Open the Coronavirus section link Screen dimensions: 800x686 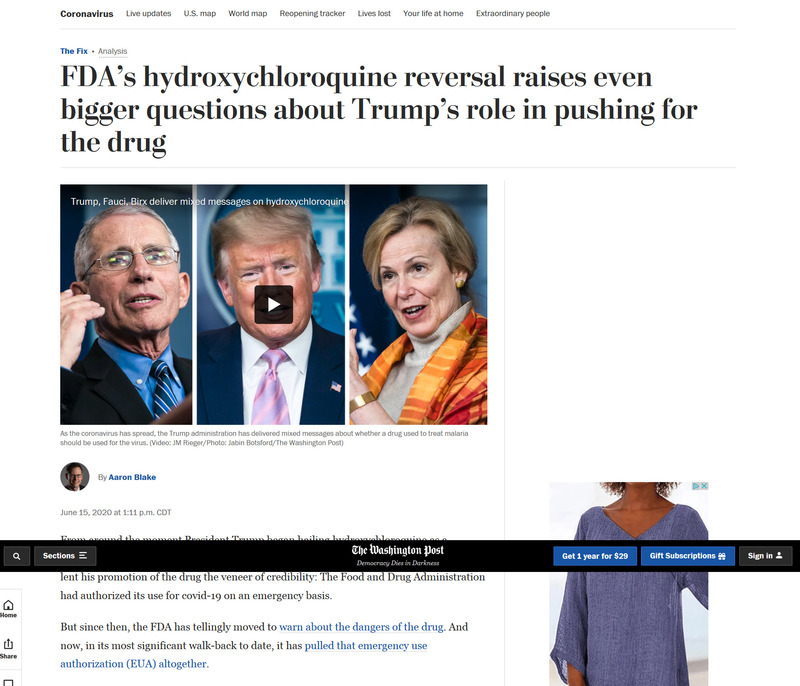point(87,14)
